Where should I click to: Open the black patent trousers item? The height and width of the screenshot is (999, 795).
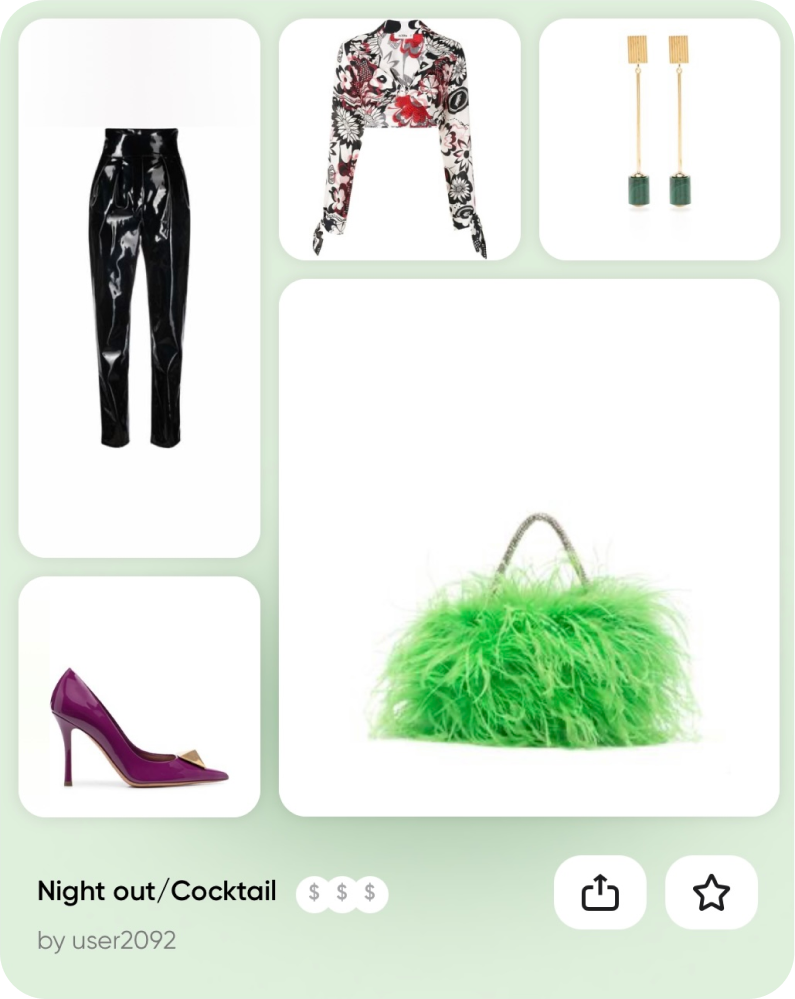[x=139, y=288]
